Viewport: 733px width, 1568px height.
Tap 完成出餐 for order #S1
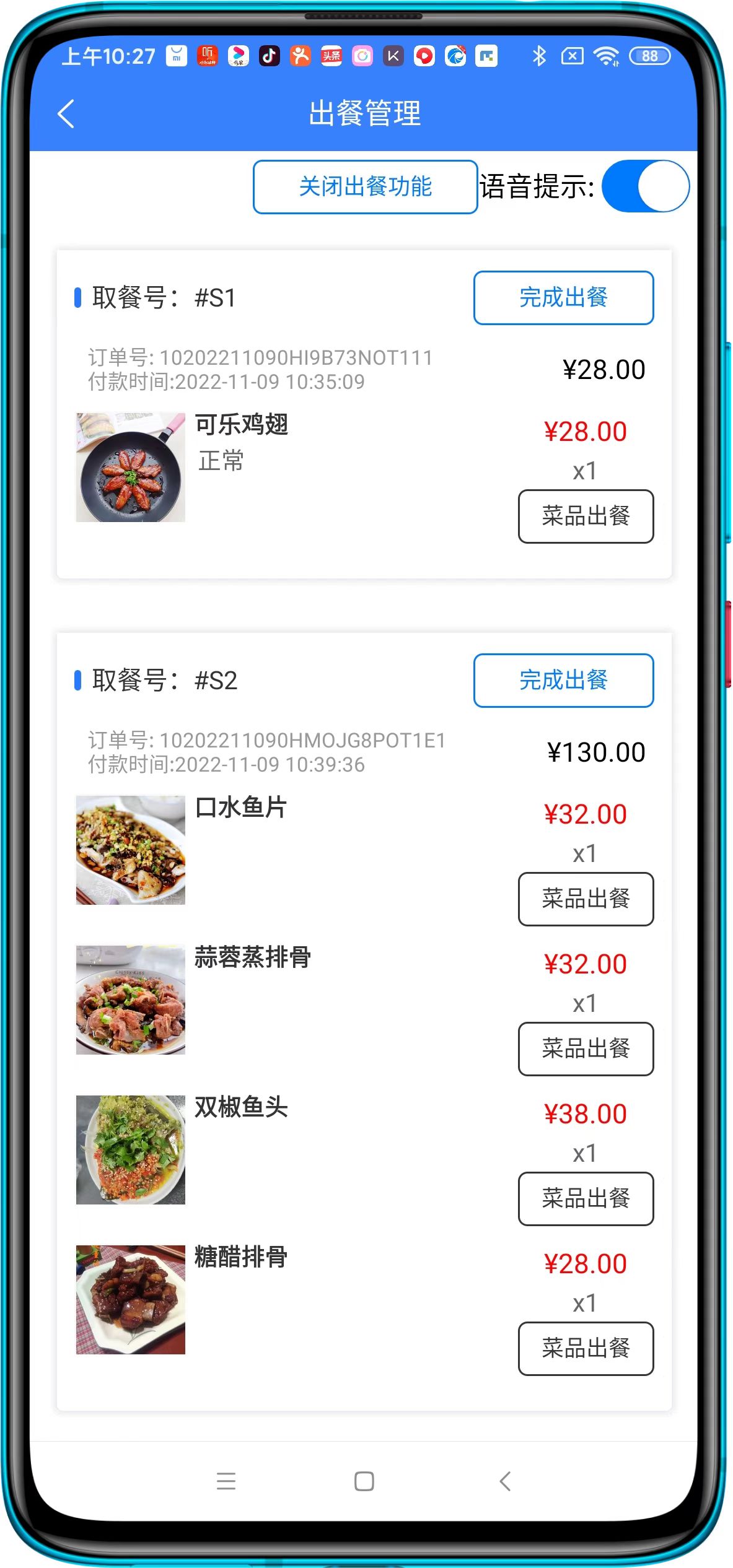point(563,298)
